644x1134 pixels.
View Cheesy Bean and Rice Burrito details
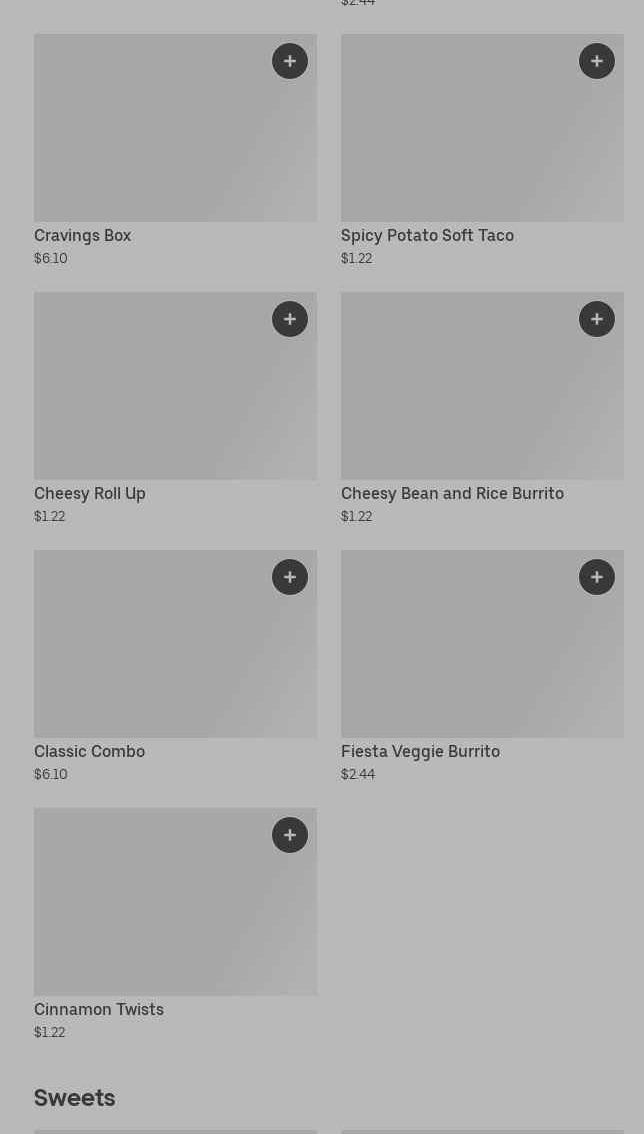pyautogui.click(x=460, y=400)
